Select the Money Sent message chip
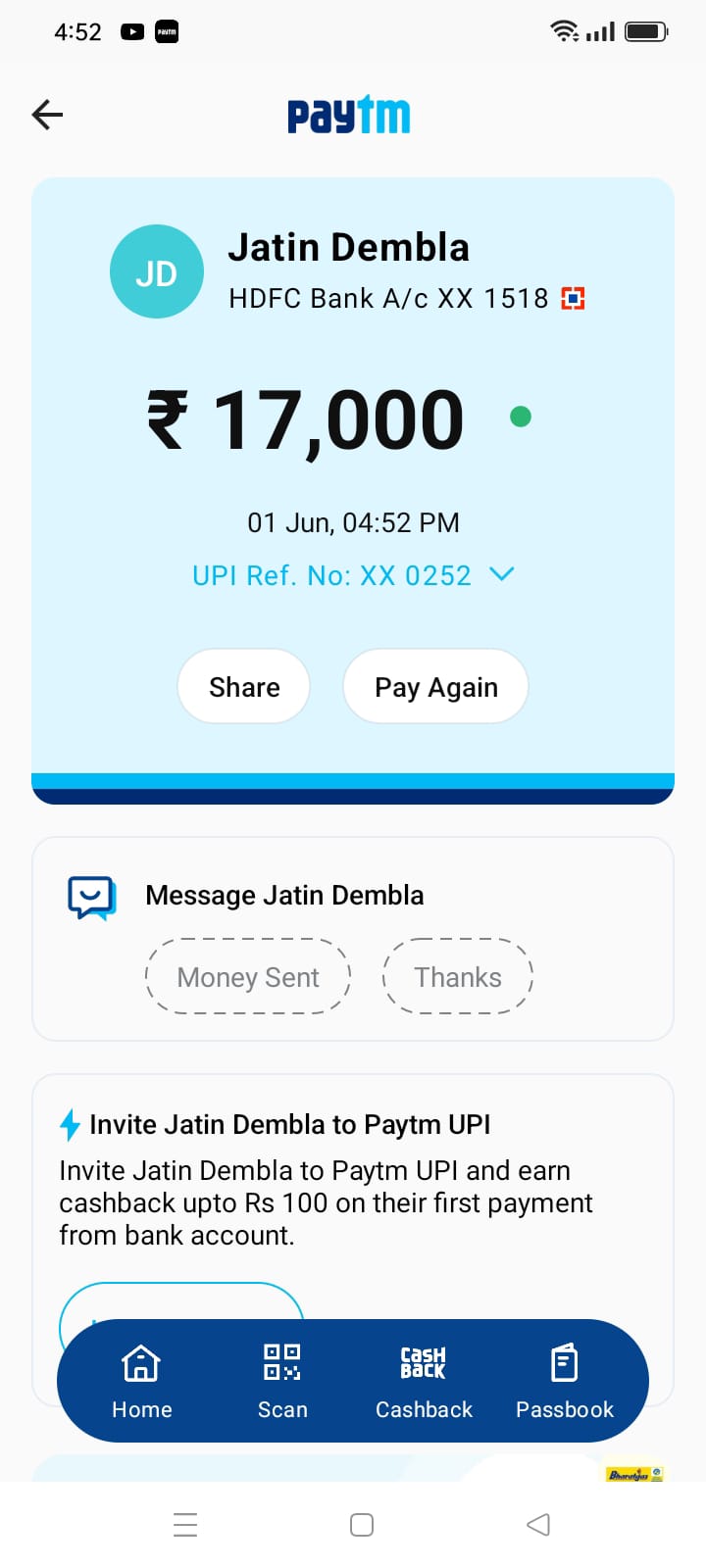 tap(248, 977)
